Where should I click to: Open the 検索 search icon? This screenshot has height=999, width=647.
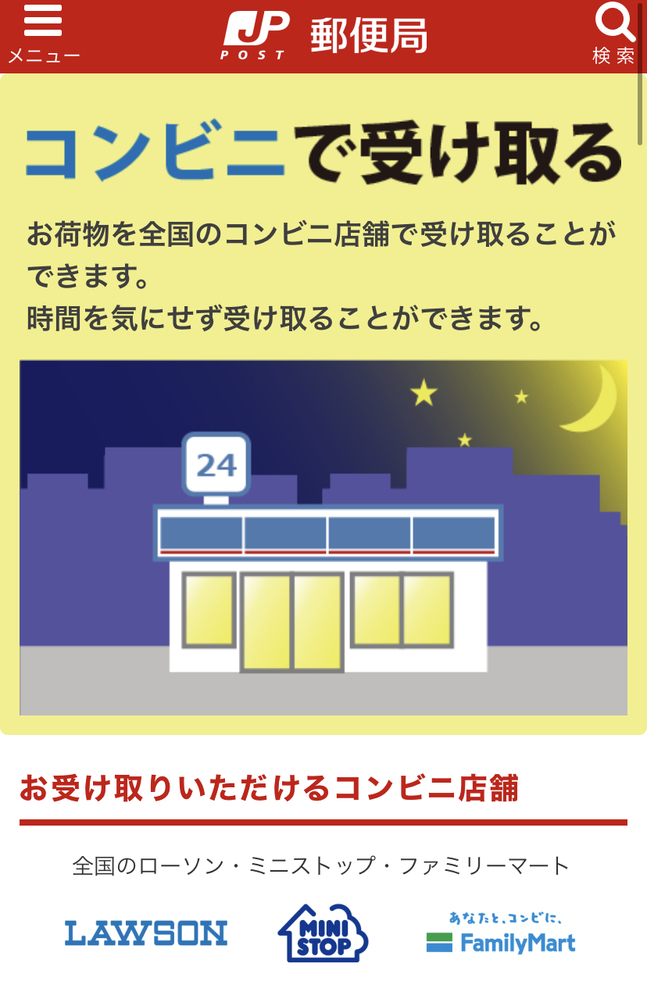(x=613, y=32)
